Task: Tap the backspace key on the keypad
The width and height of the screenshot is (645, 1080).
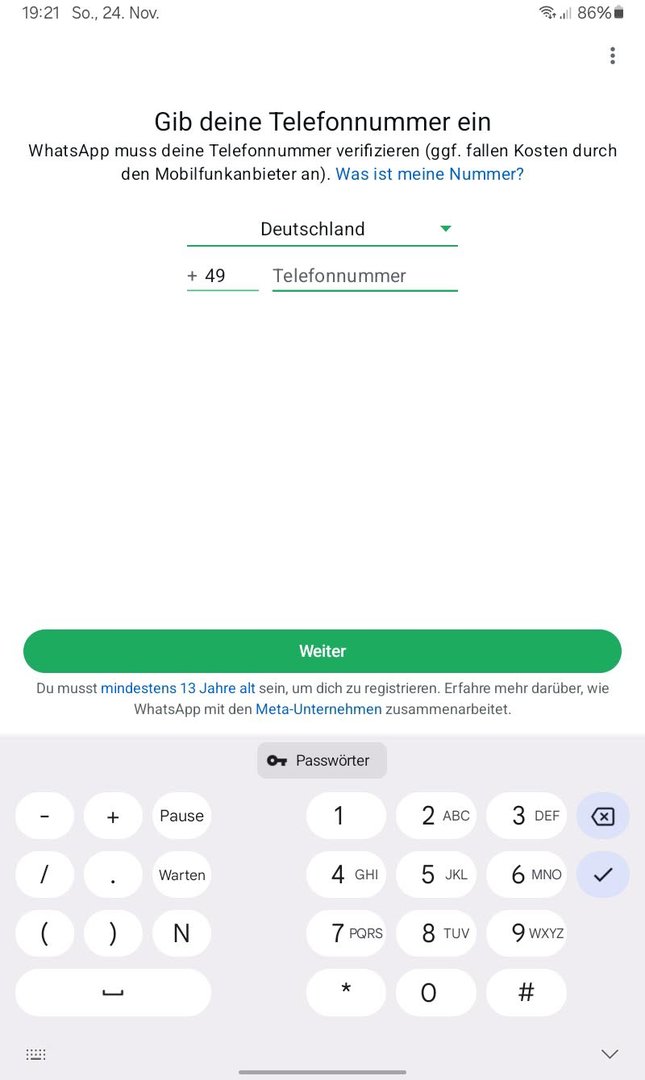Action: click(x=603, y=816)
